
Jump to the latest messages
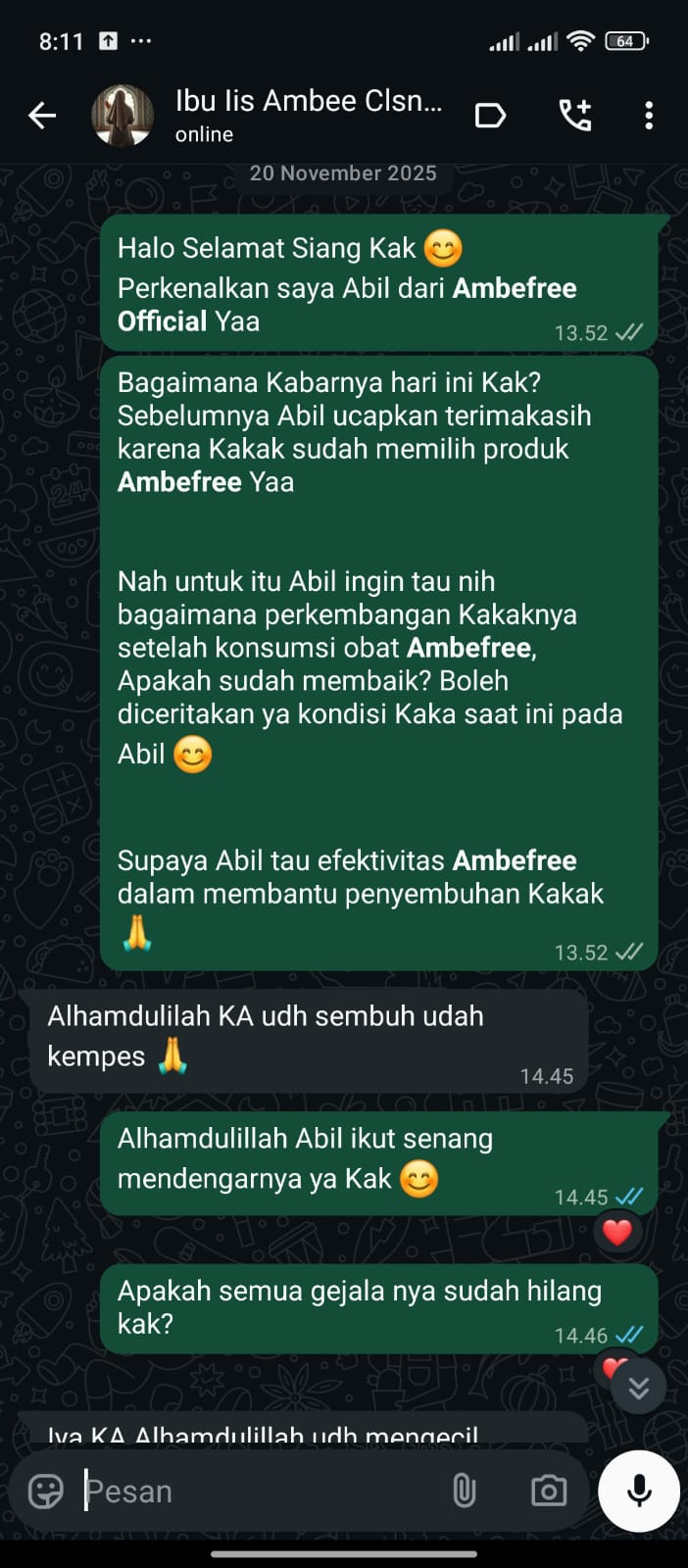(x=638, y=1387)
